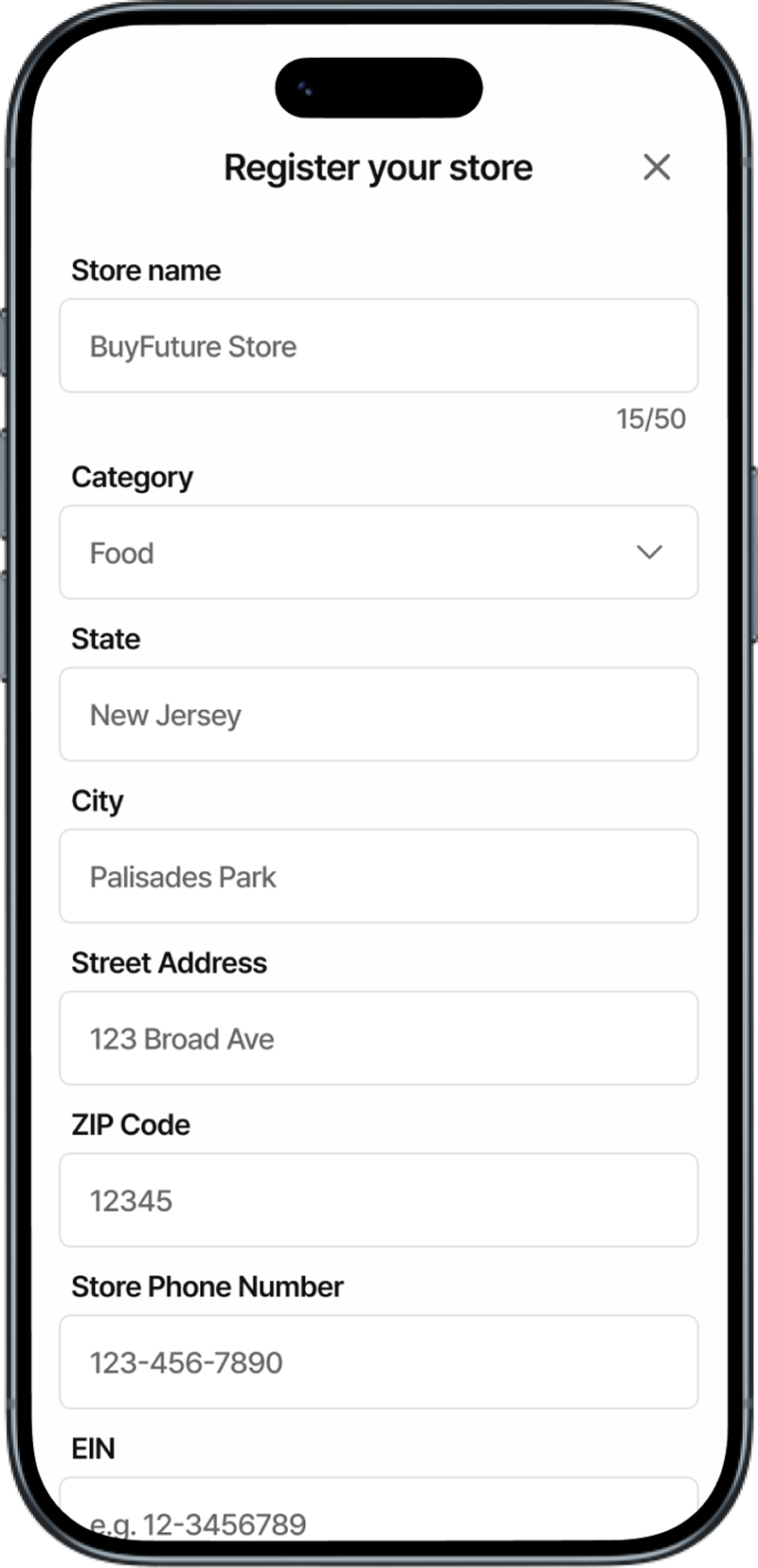Tap the ZIP Code field
This screenshot has width=758, height=1568.
[x=379, y=1201]
